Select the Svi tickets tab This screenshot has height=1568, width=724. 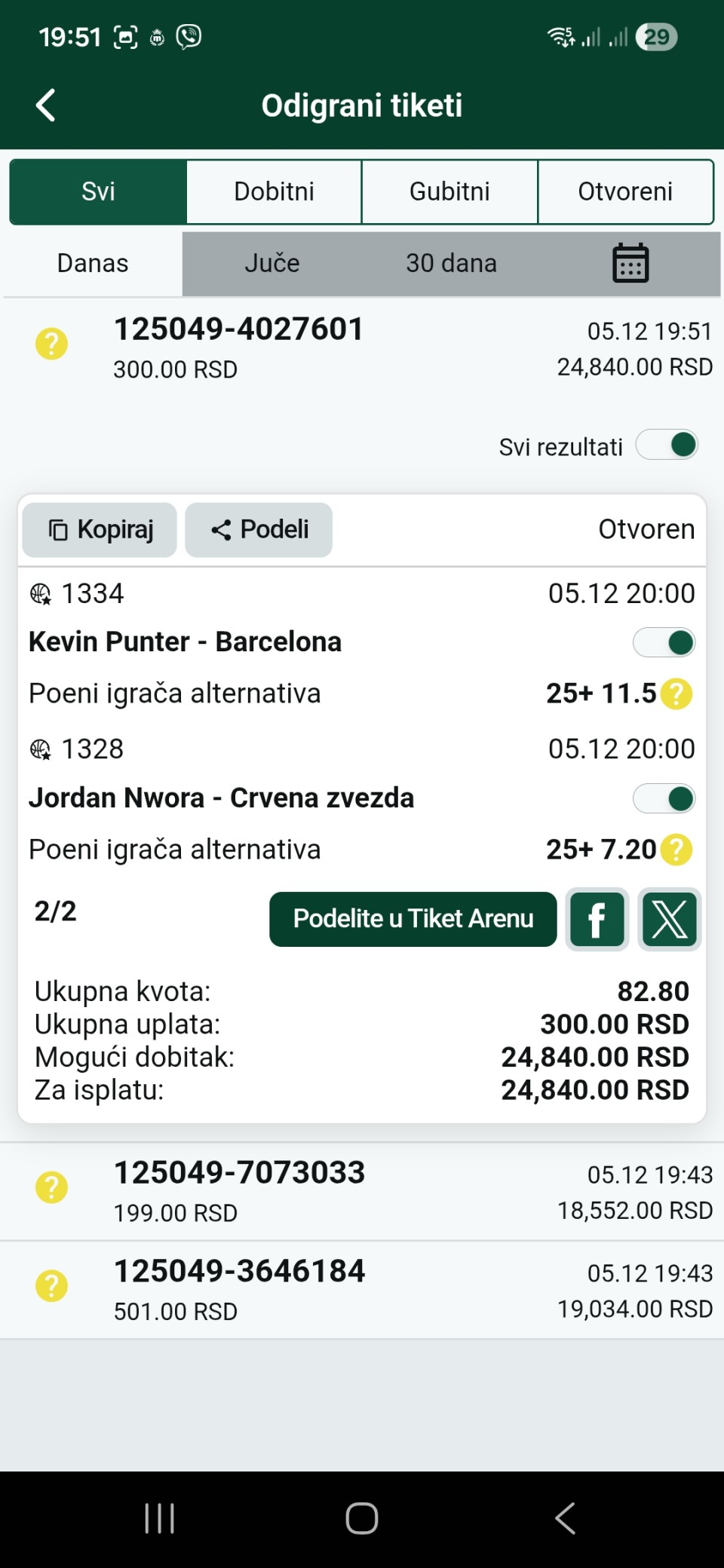(98, 191)
